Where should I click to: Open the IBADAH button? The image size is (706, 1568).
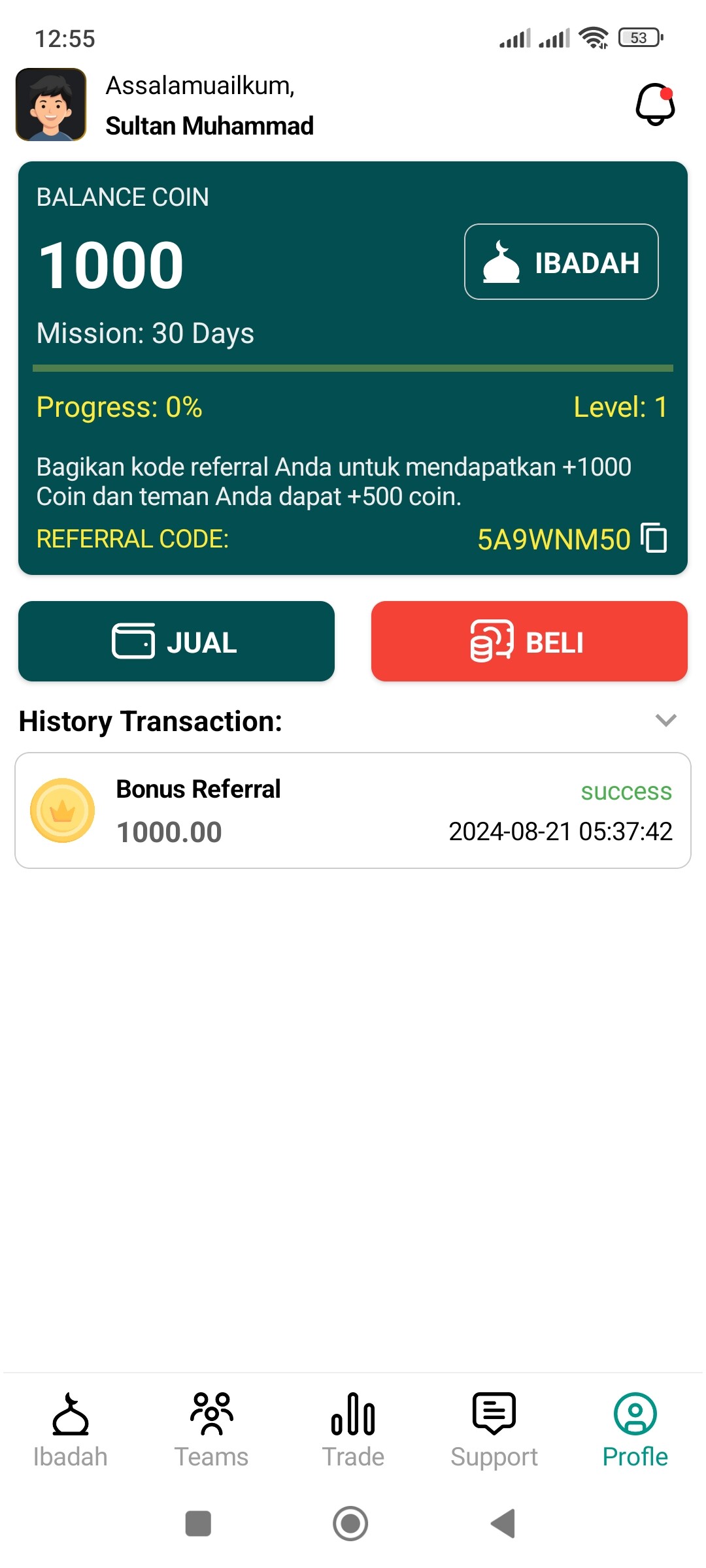pos(561,262)
